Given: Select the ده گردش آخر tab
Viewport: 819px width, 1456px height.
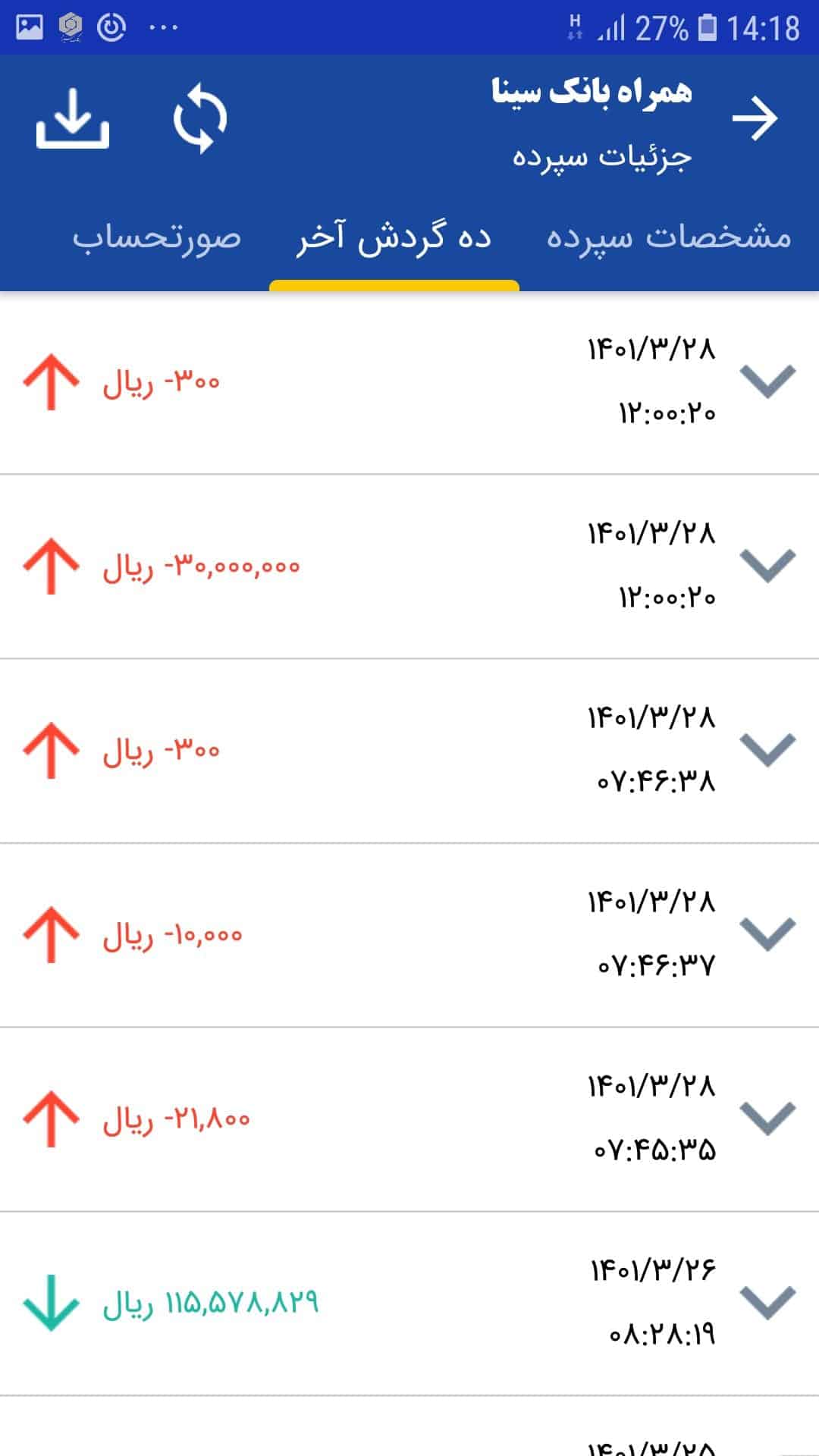Looking at the screenshot, I should pyautogui.click(x=394, y=238).
